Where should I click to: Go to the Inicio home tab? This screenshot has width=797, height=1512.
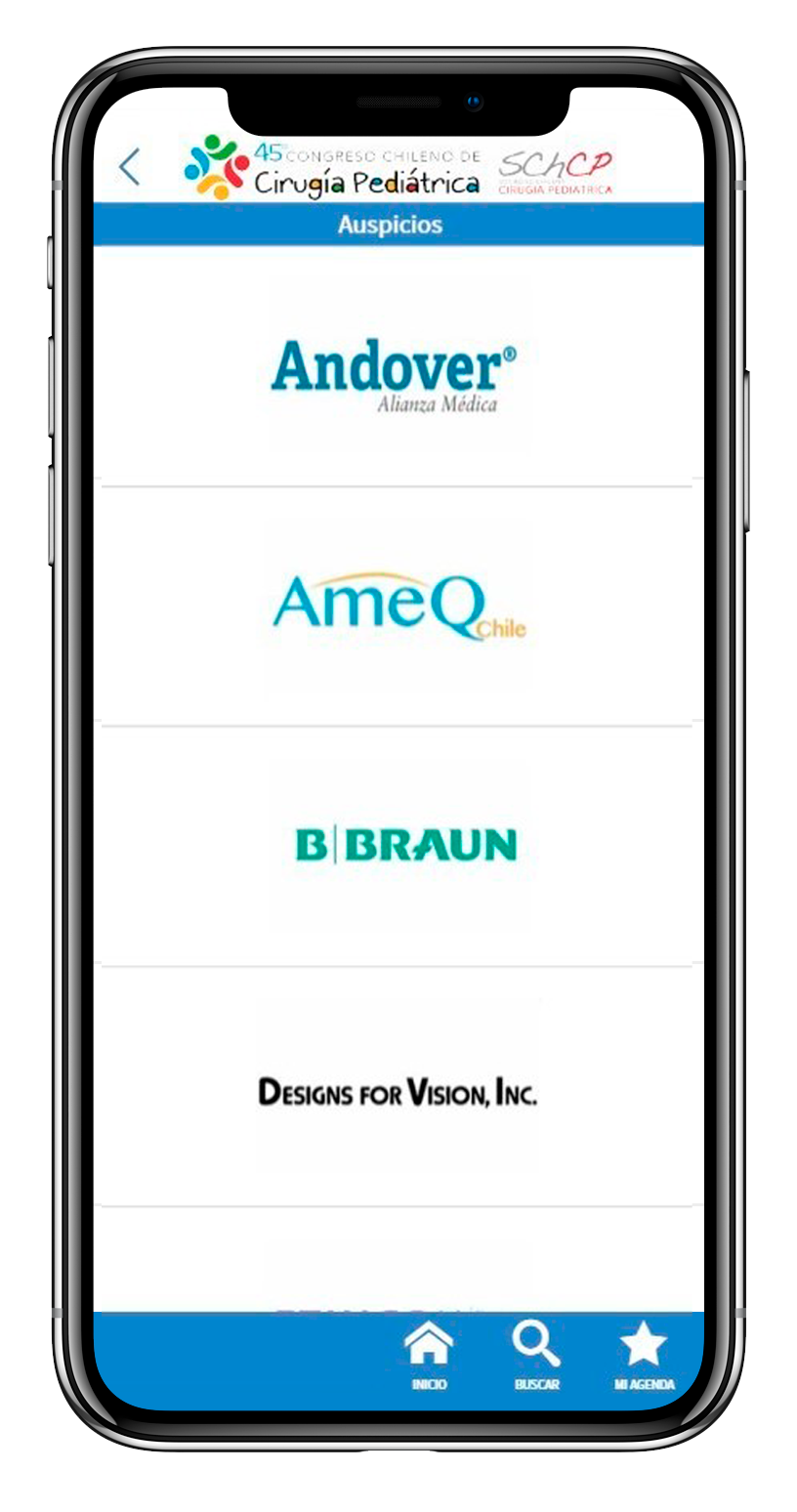click(429, 1355)
